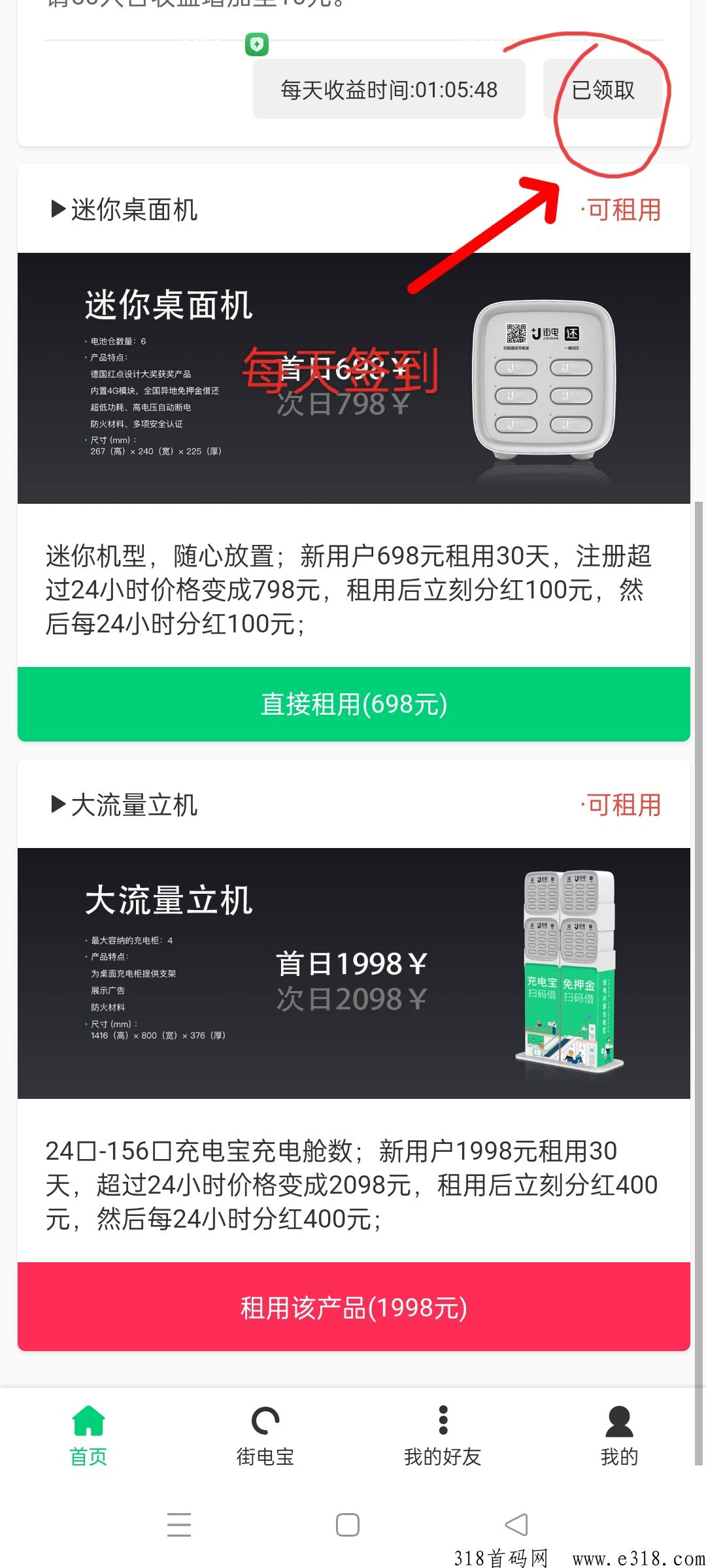706x1568 pixels.
Task: Tap the 已领取 claimed button
Action: point(603,90)
